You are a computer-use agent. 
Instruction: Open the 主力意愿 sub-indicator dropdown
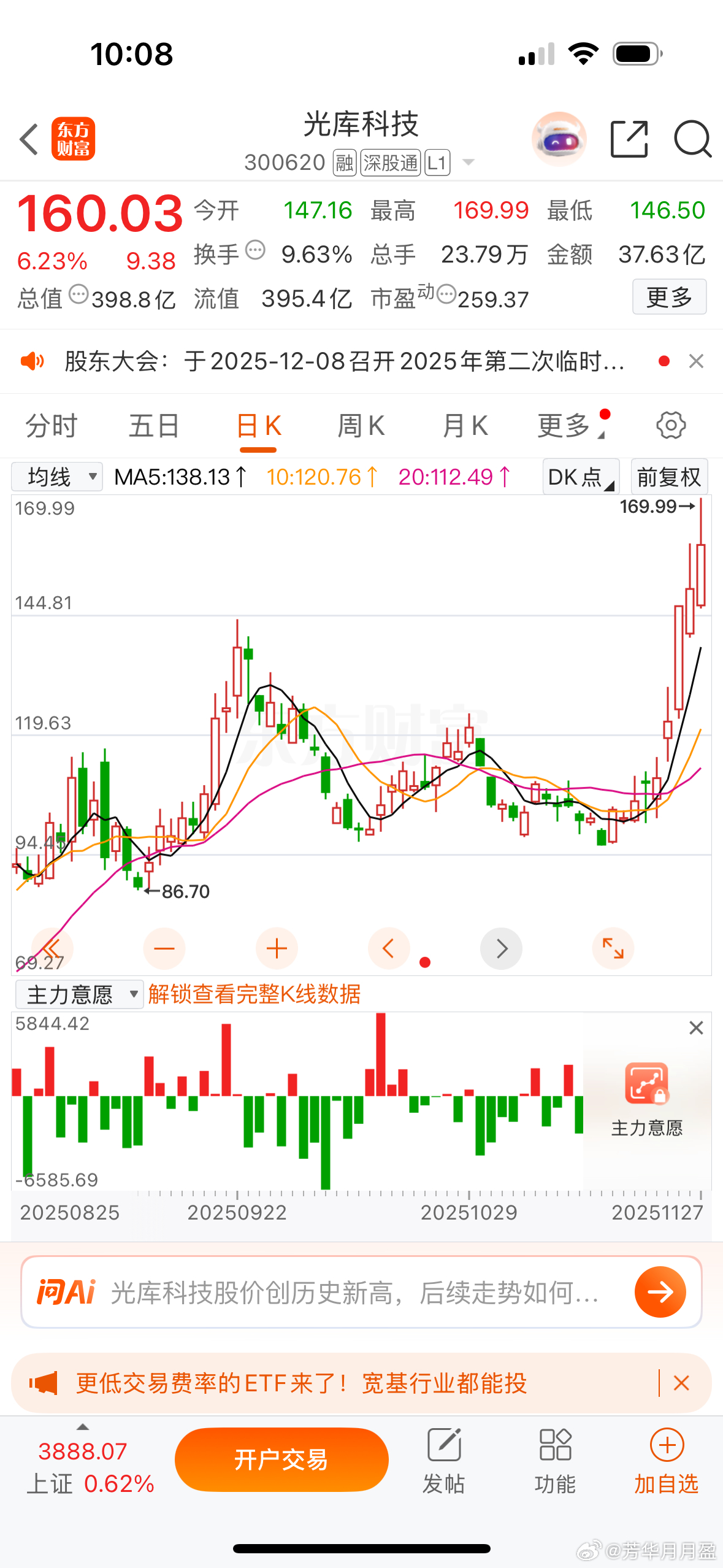pos(80,994)
